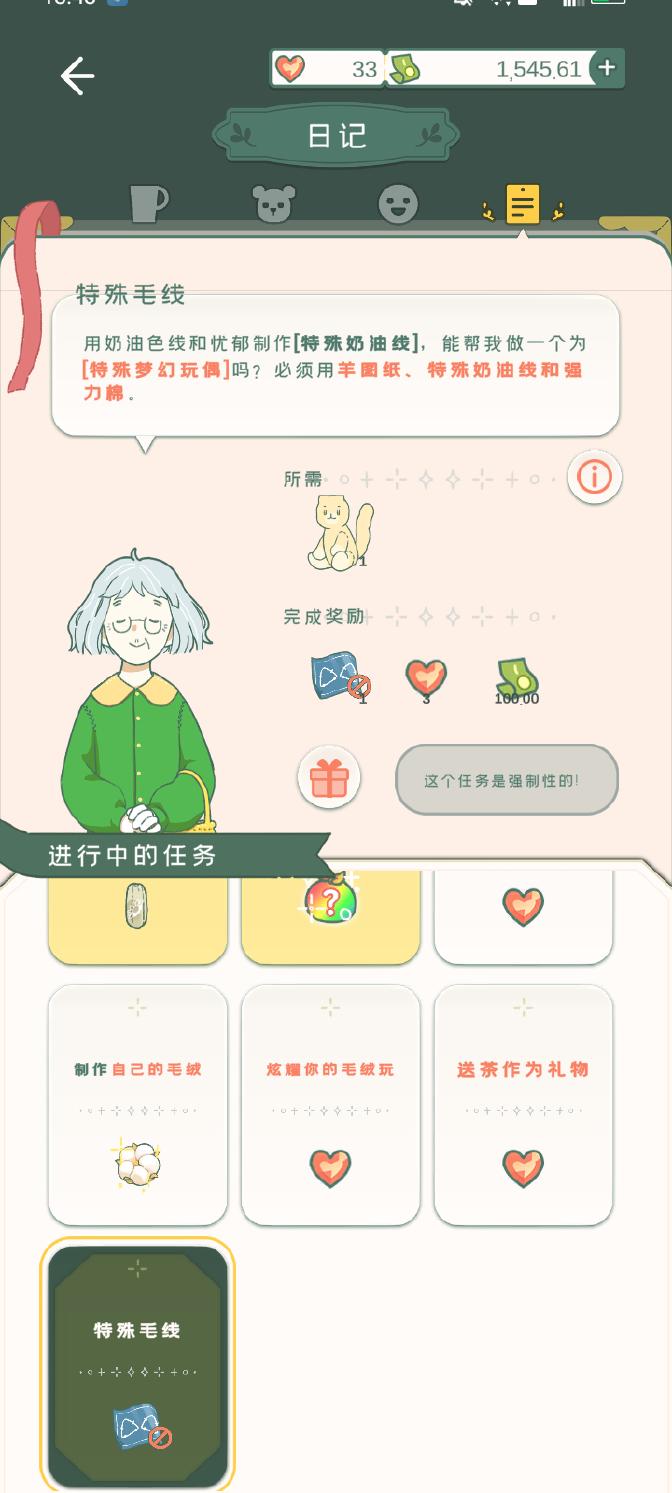
Task: Tap the 这个任务是强制性的 button
Action: (x=507, y=780)
